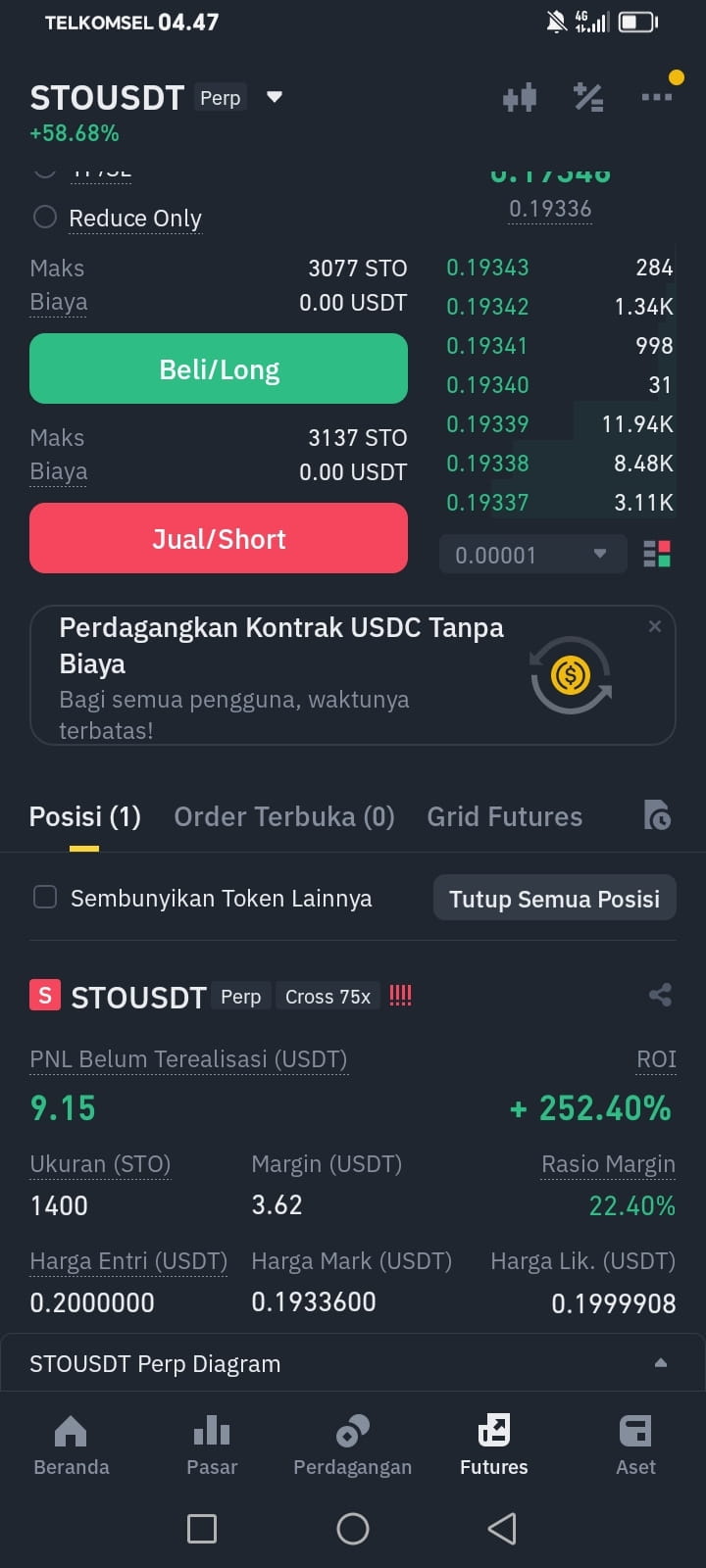706x1568 pixels.
Task: Open the three-dot overflow menu
Action: point(657,97)
